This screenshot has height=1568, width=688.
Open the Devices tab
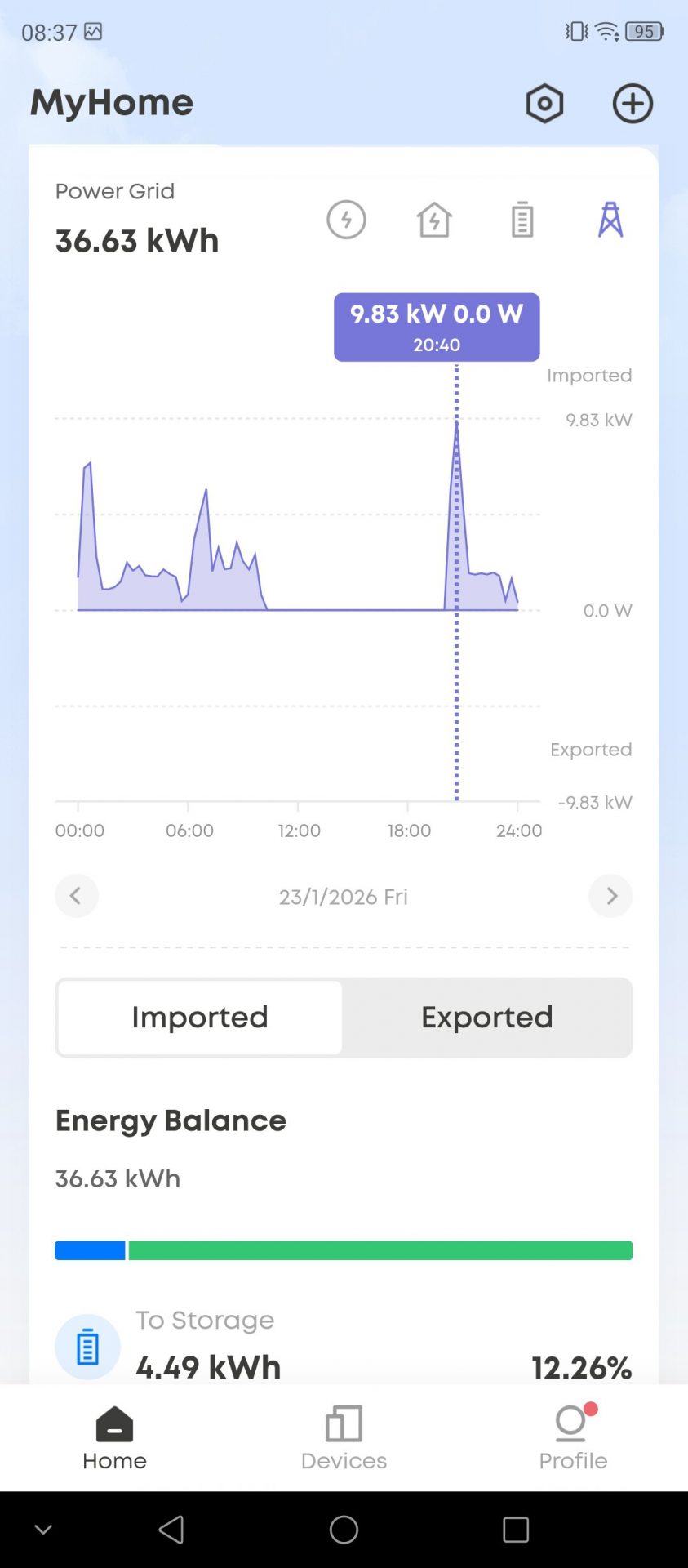(344, 1438)
